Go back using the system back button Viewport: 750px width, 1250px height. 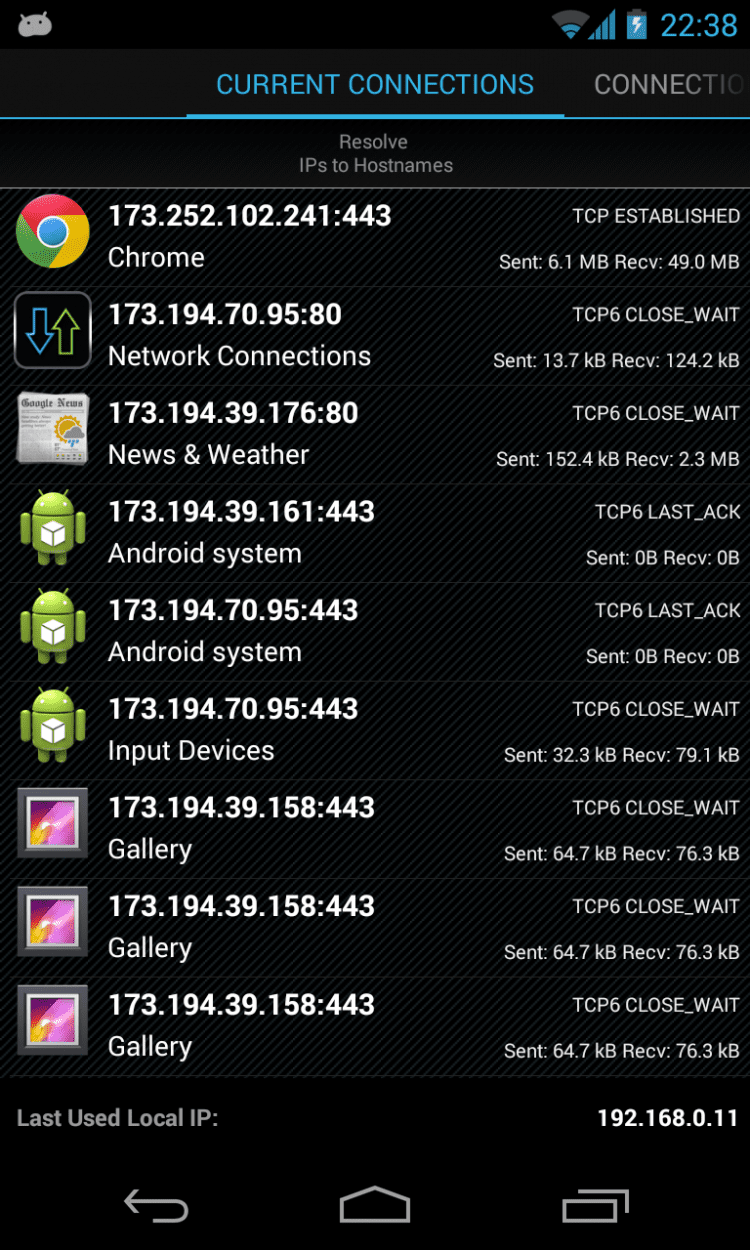(156, 1206)
